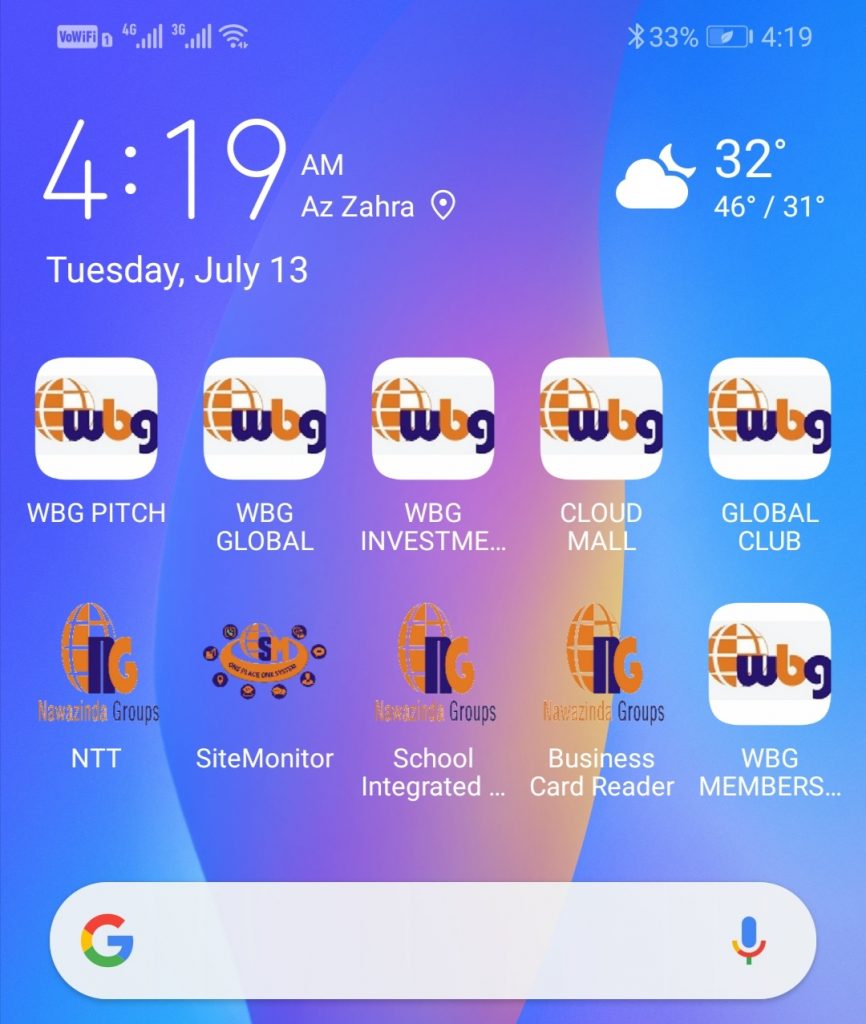Start Google voice search with microphone
Viewport: 866px width, 1024px height.
[748, 941]
